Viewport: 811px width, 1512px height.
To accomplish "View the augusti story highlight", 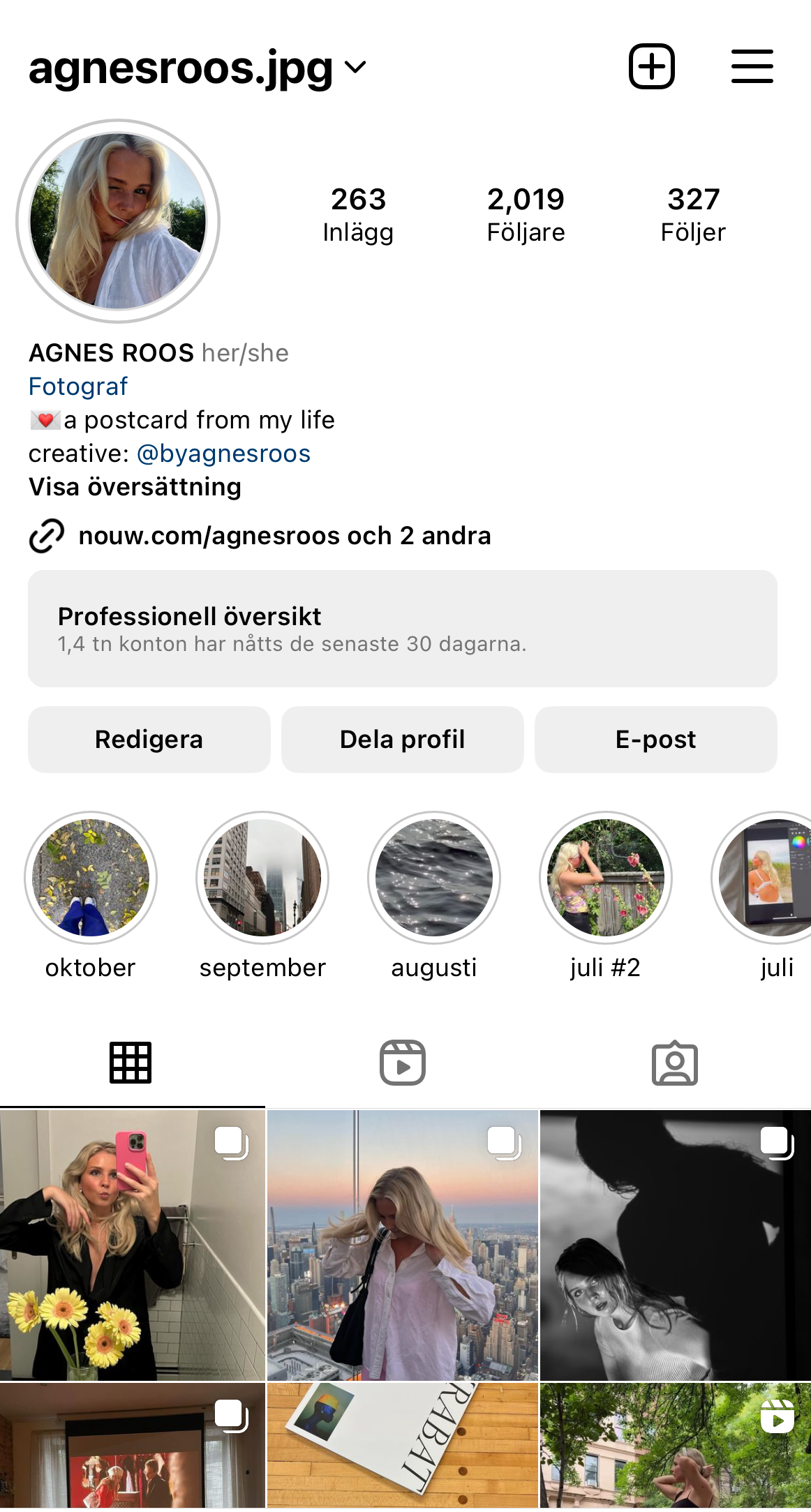I will coord(434,877).
